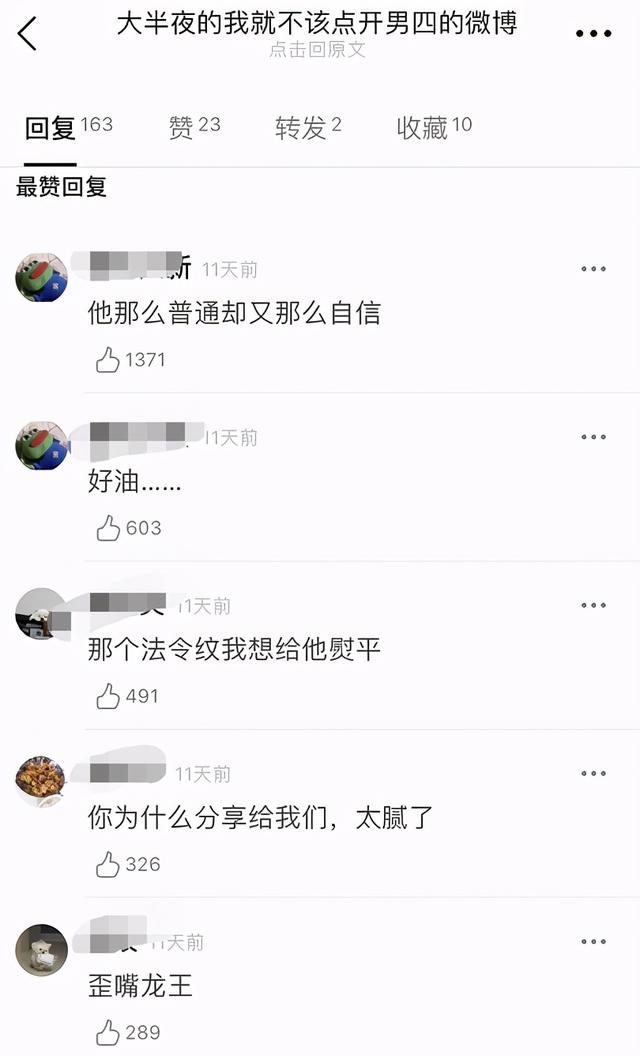Screen dimensions: 640x1056
Task: Like the comment 那个法令纹我想给他熨平
Action: [x=108, y=696]
